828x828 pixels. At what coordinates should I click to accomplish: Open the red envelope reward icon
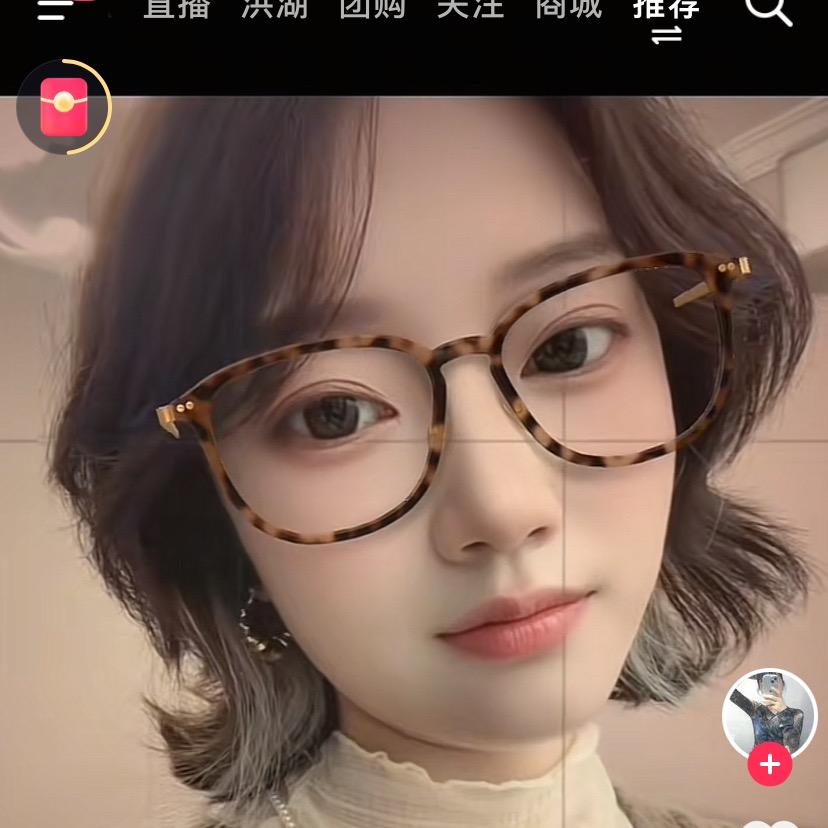[64, 107]
